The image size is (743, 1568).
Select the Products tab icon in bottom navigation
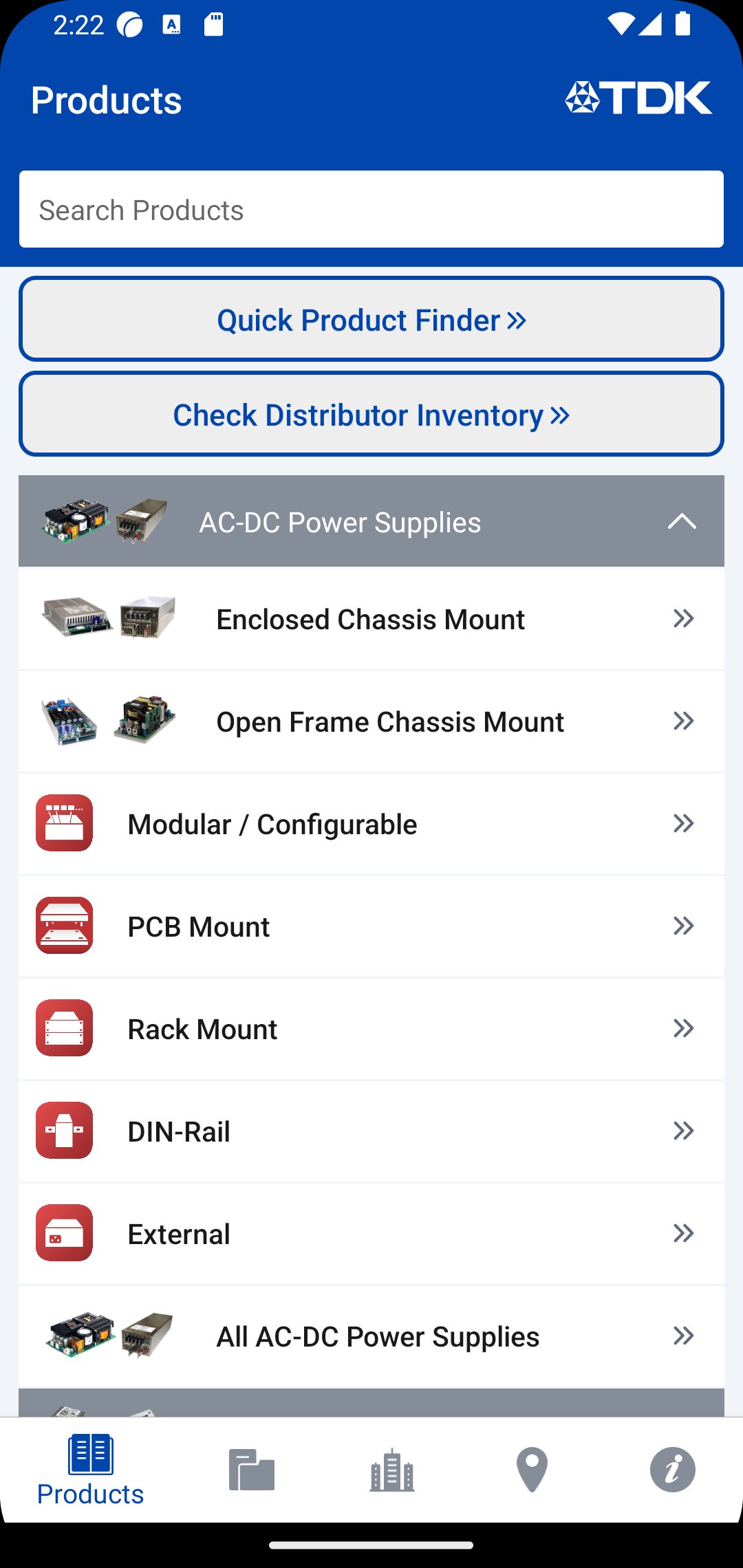coord(90,1468)
